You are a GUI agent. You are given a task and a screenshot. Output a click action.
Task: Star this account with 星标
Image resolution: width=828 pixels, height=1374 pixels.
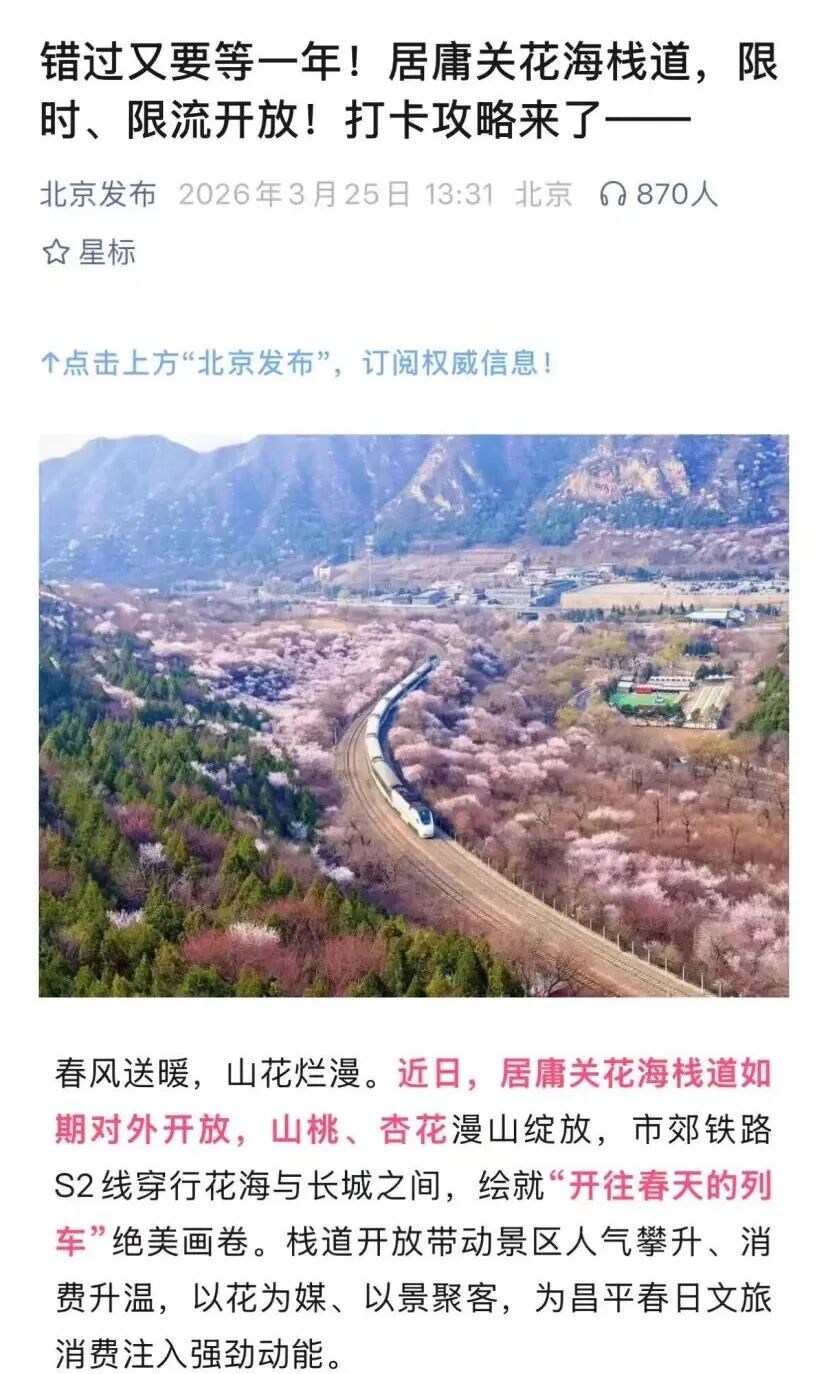pyautogui.click(x=88, y=253)
